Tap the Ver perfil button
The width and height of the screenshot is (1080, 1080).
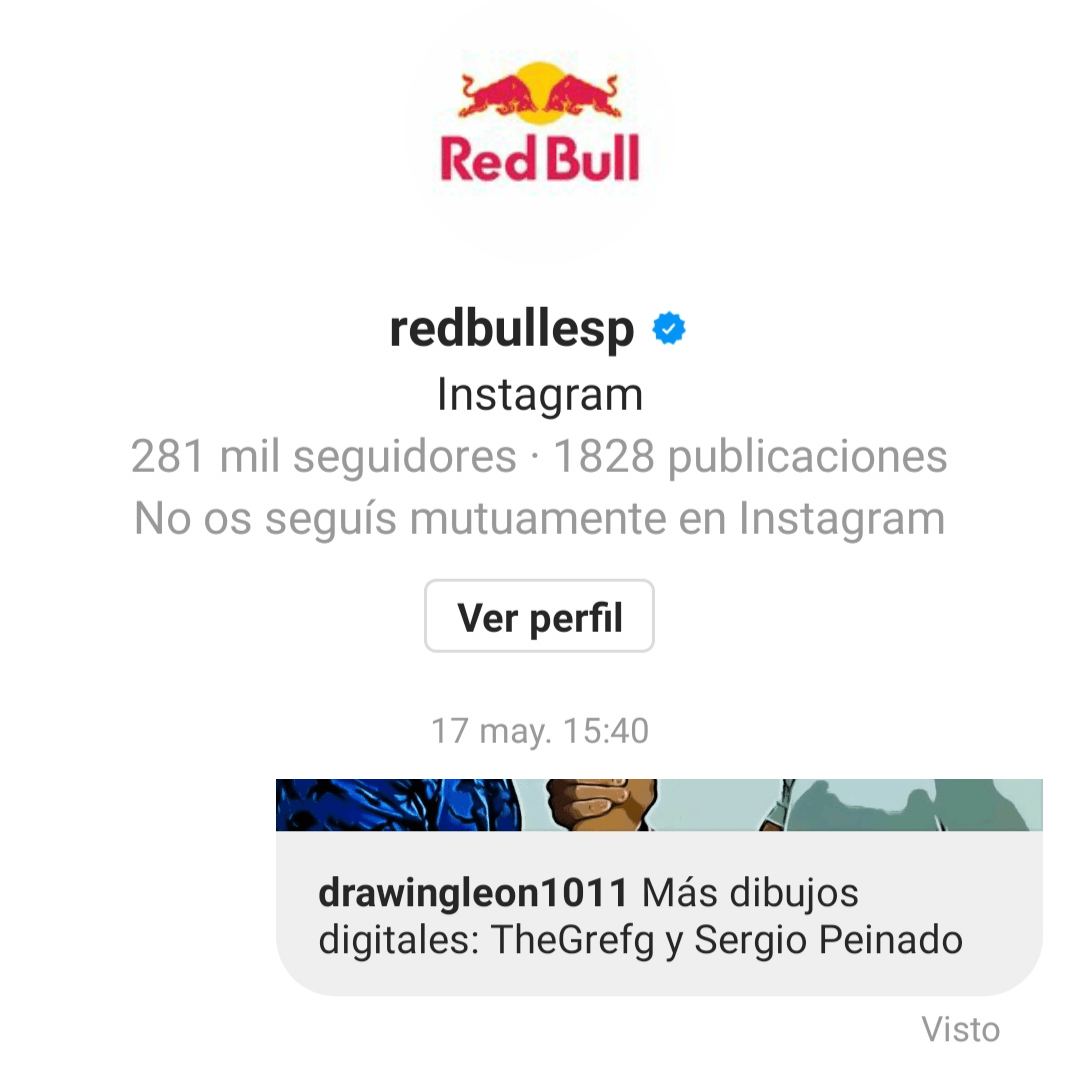point(539,617)
